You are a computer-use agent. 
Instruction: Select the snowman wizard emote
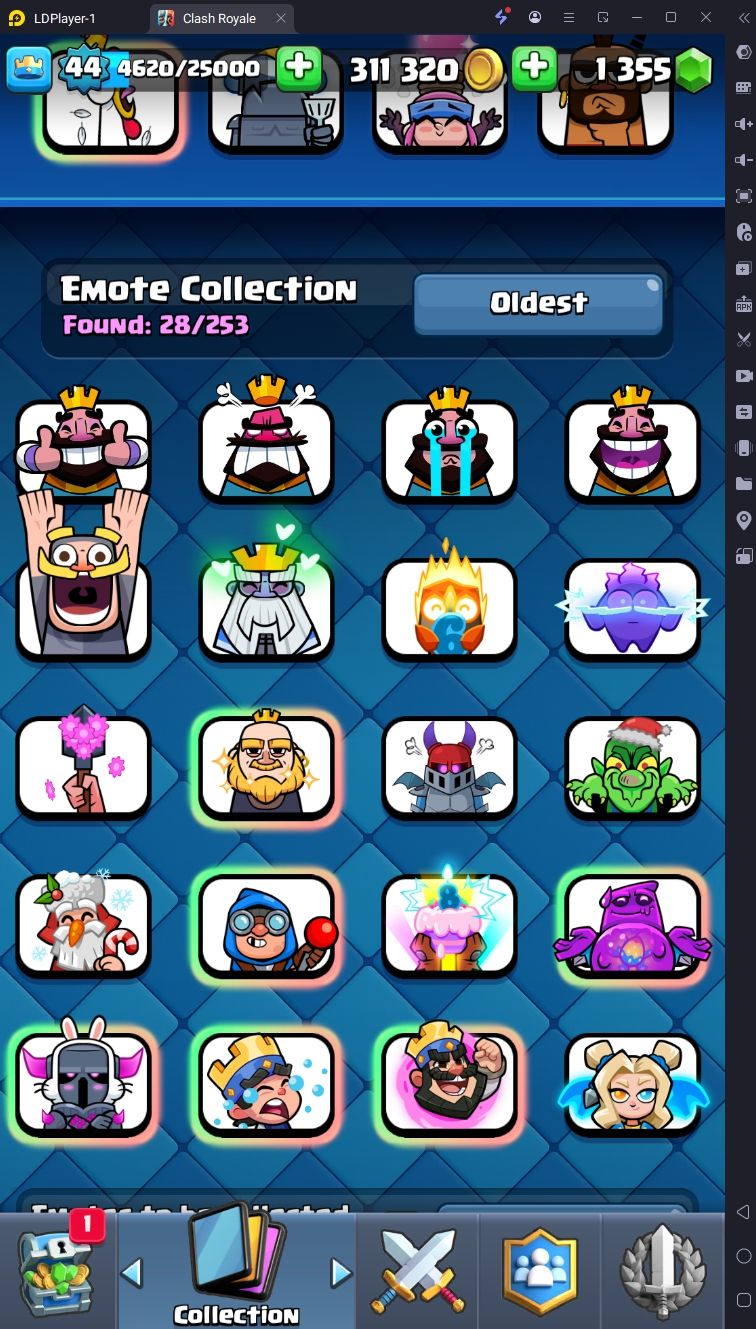click(83, 925)
